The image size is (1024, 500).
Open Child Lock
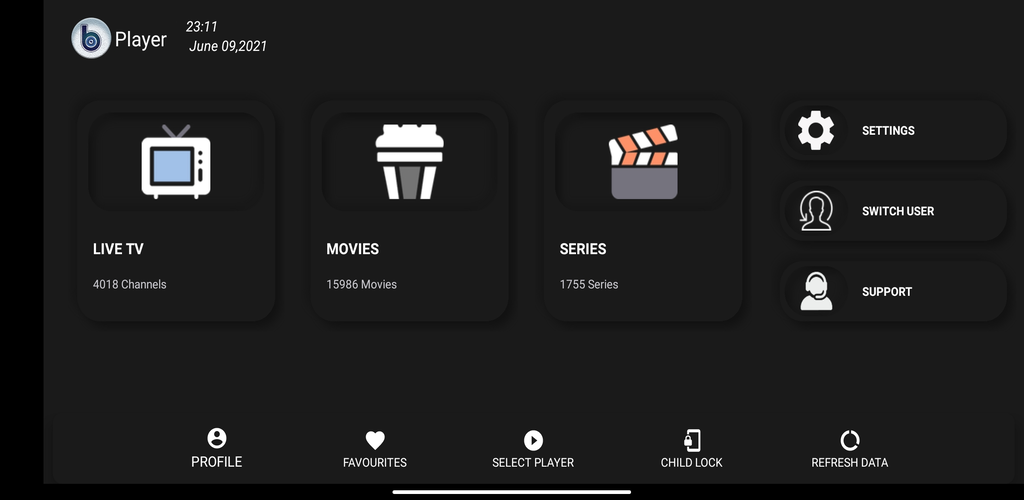691,450
